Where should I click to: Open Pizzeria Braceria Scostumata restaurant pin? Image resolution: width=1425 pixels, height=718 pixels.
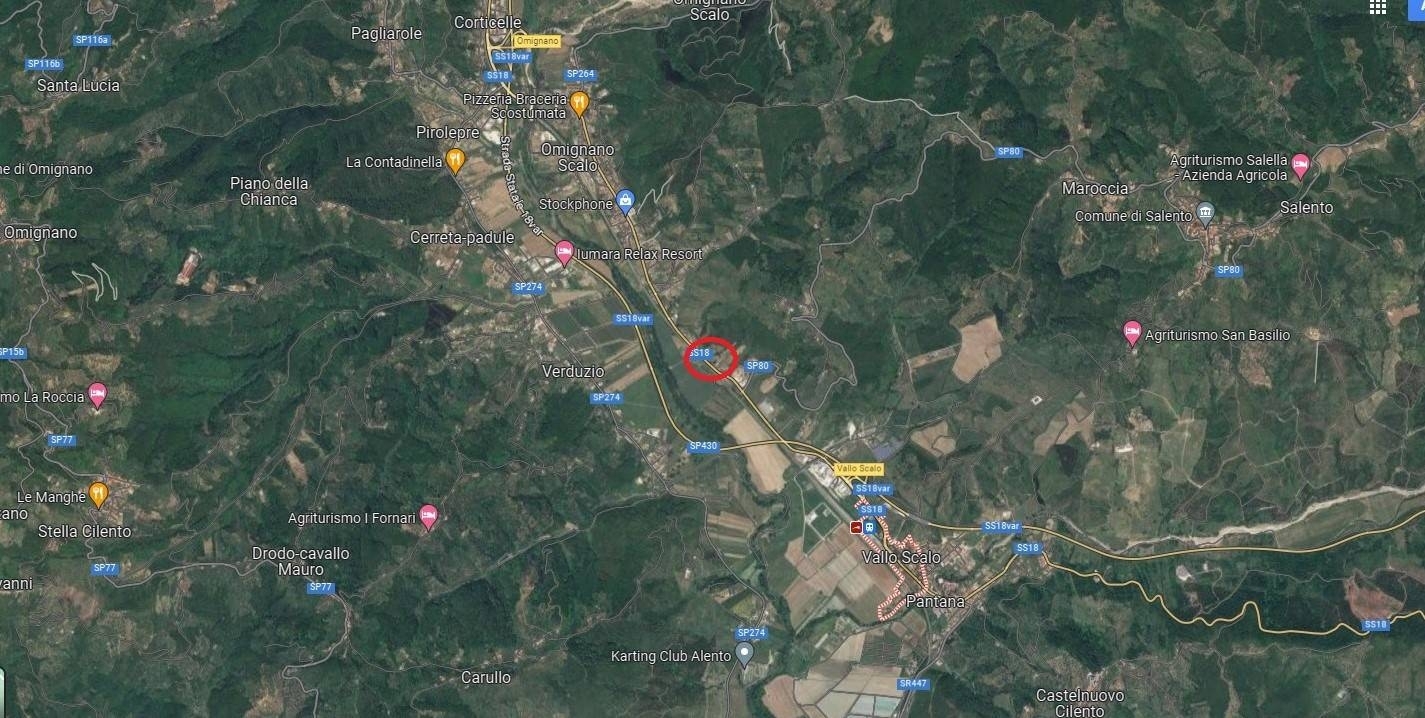point(580,101)
